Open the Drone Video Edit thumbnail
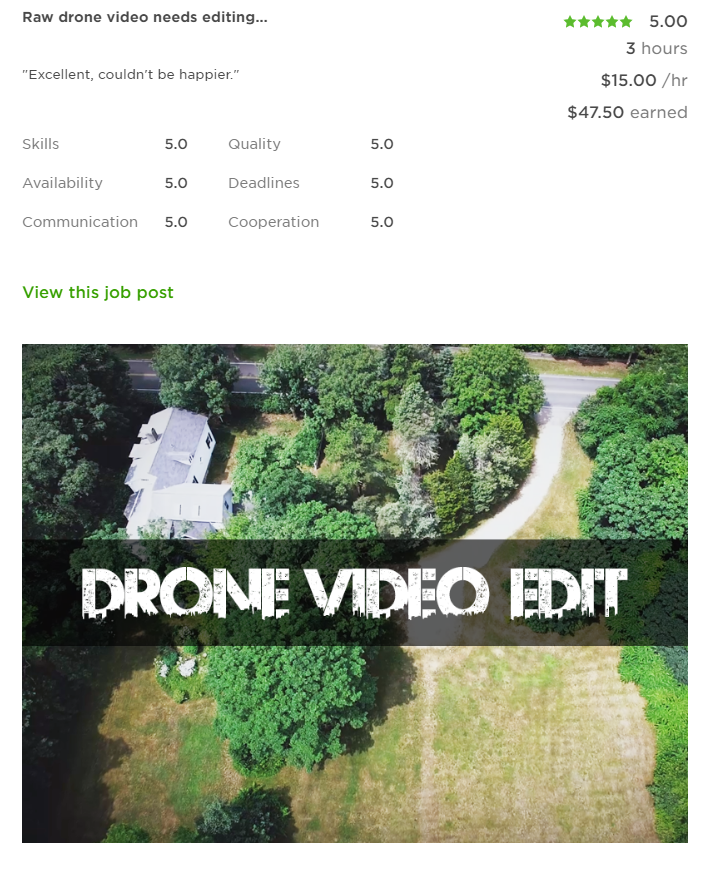This screenshot has width=715, height=871. (354, 592)
